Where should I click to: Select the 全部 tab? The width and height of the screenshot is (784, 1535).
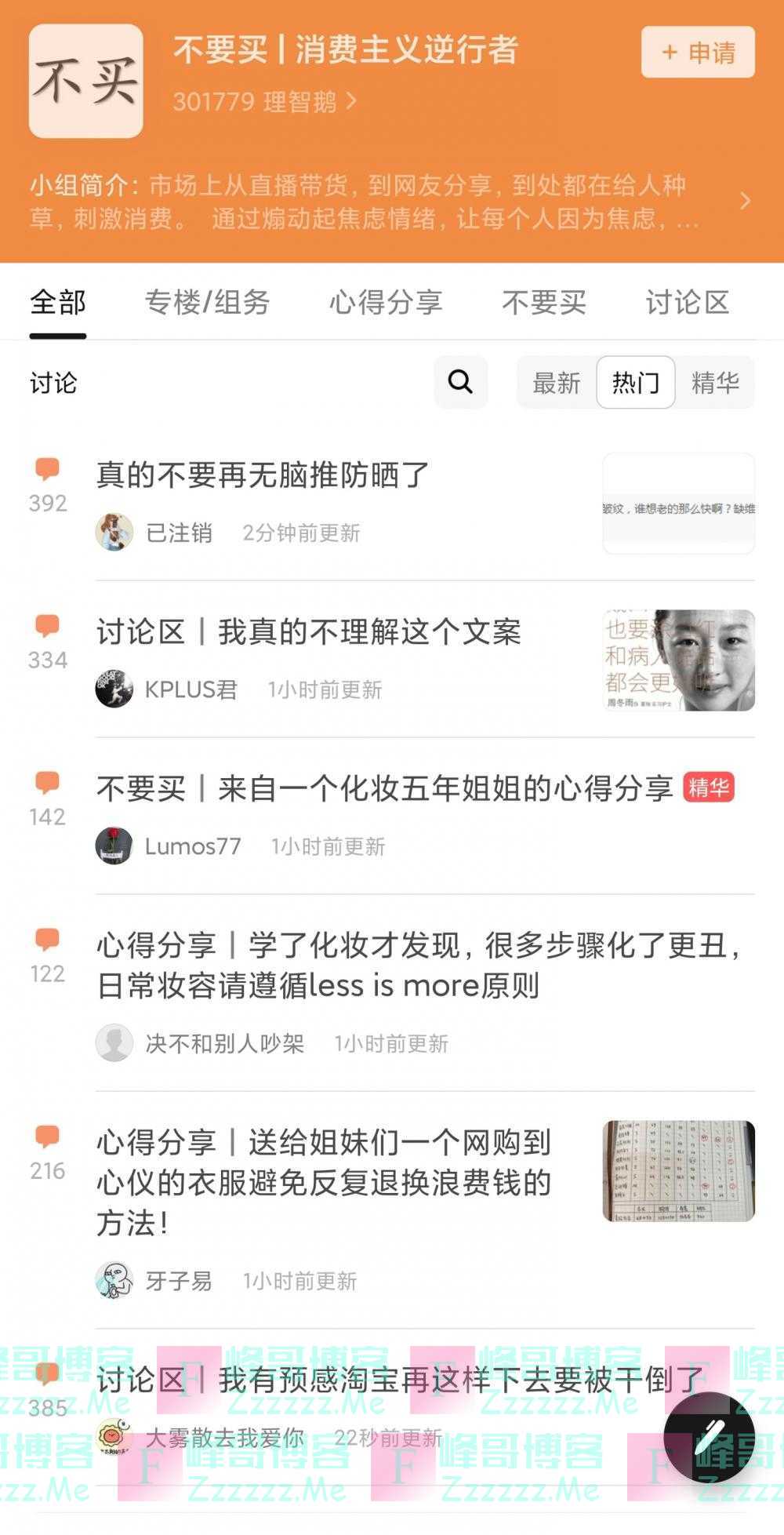point(58,303)
